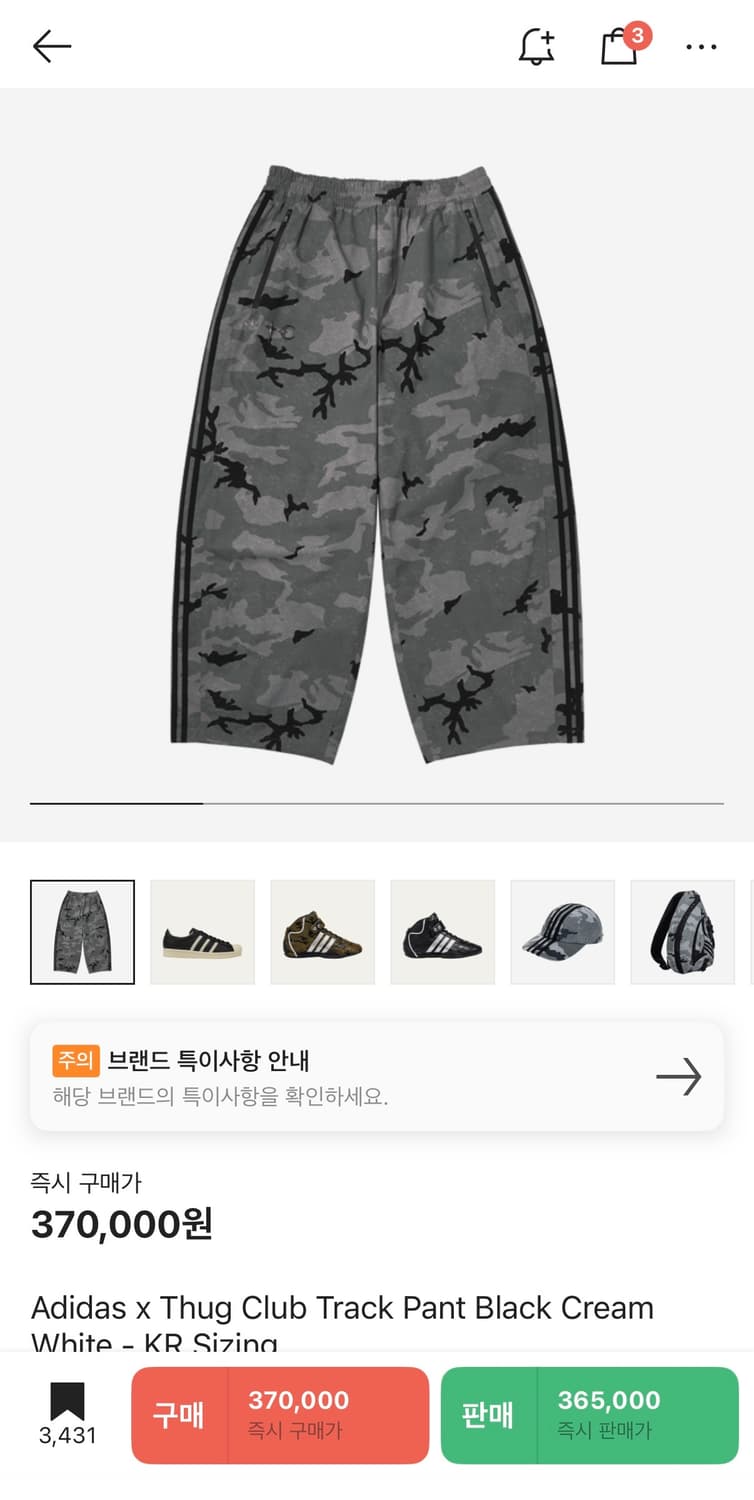Select the brown high-top sneaker thumbnail
The height and width of the screenshot is (1500, 754).
pos(322,931)
